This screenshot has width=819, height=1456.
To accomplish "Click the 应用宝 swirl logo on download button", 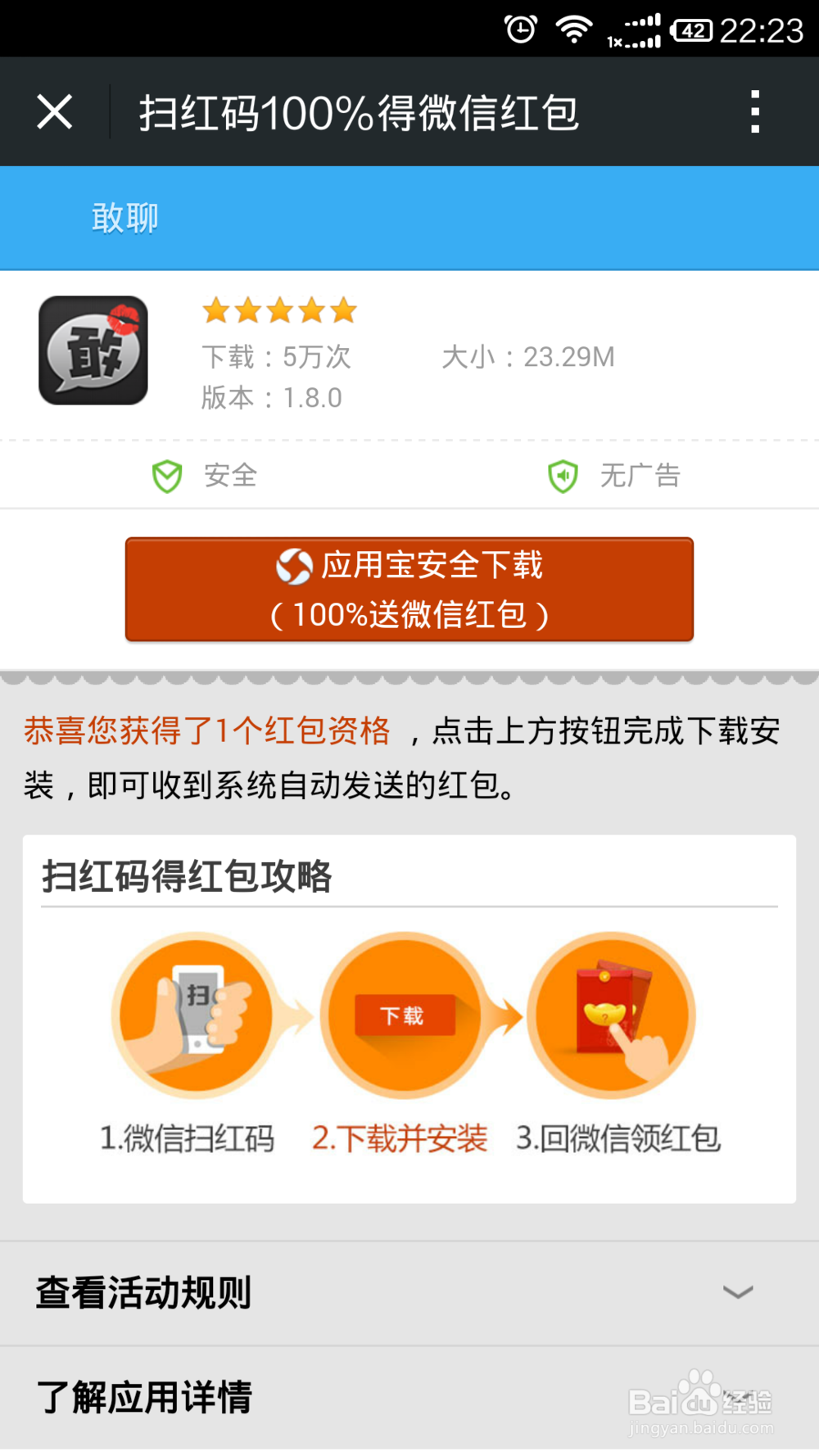I will coord(295,566).
